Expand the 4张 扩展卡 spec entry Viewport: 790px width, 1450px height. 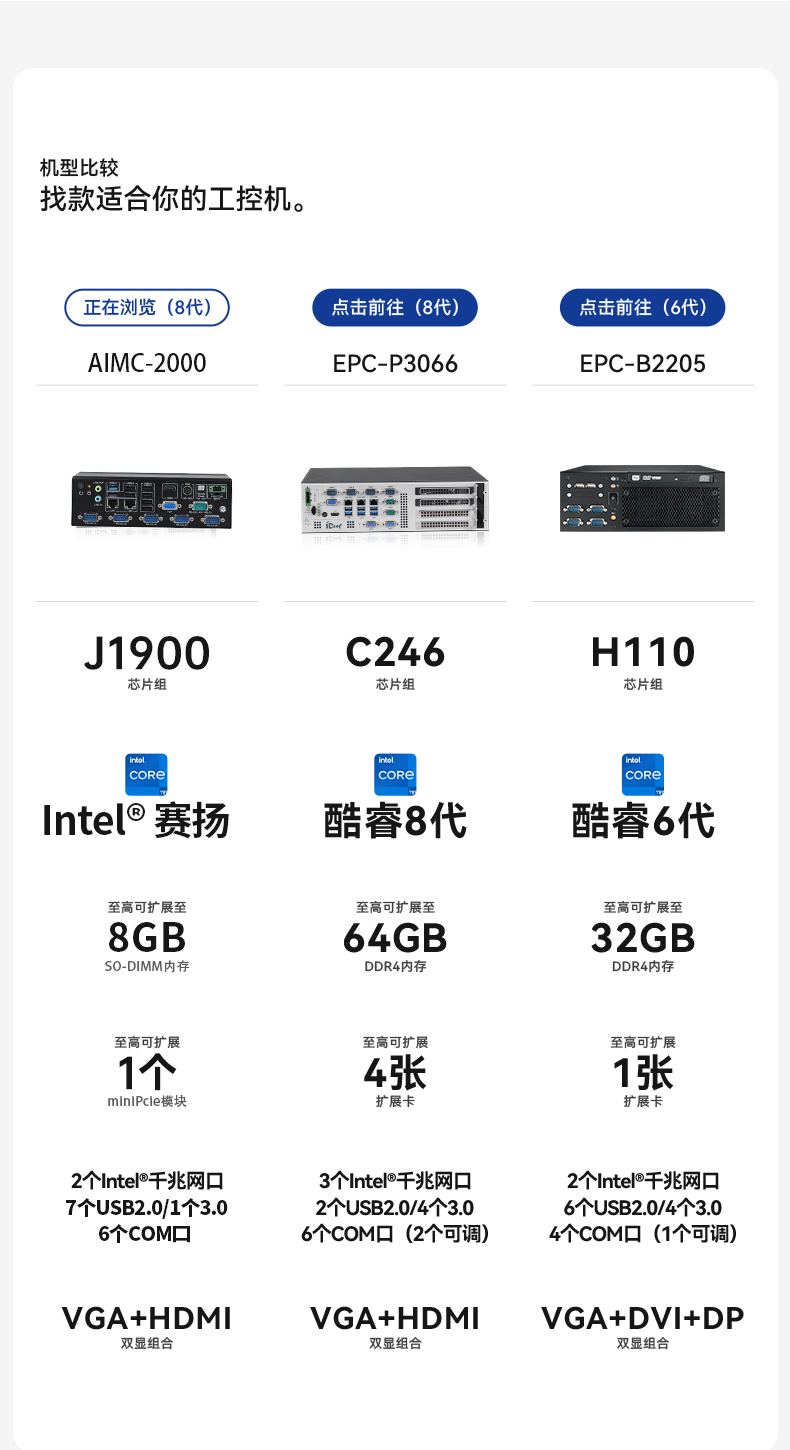395,1070
